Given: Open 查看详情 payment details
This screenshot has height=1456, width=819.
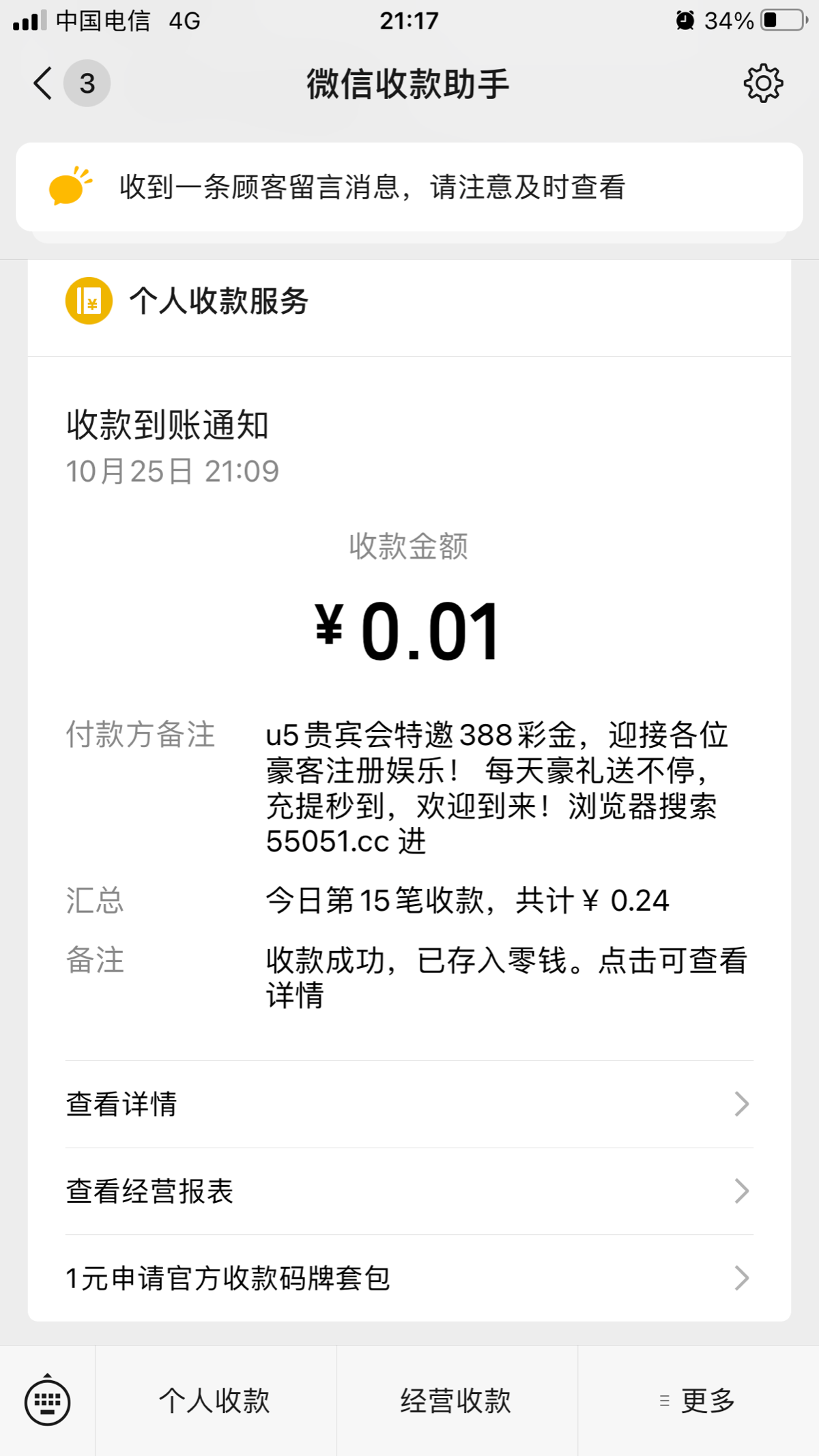Looking at the screenshot, I should pos(408,1104).
